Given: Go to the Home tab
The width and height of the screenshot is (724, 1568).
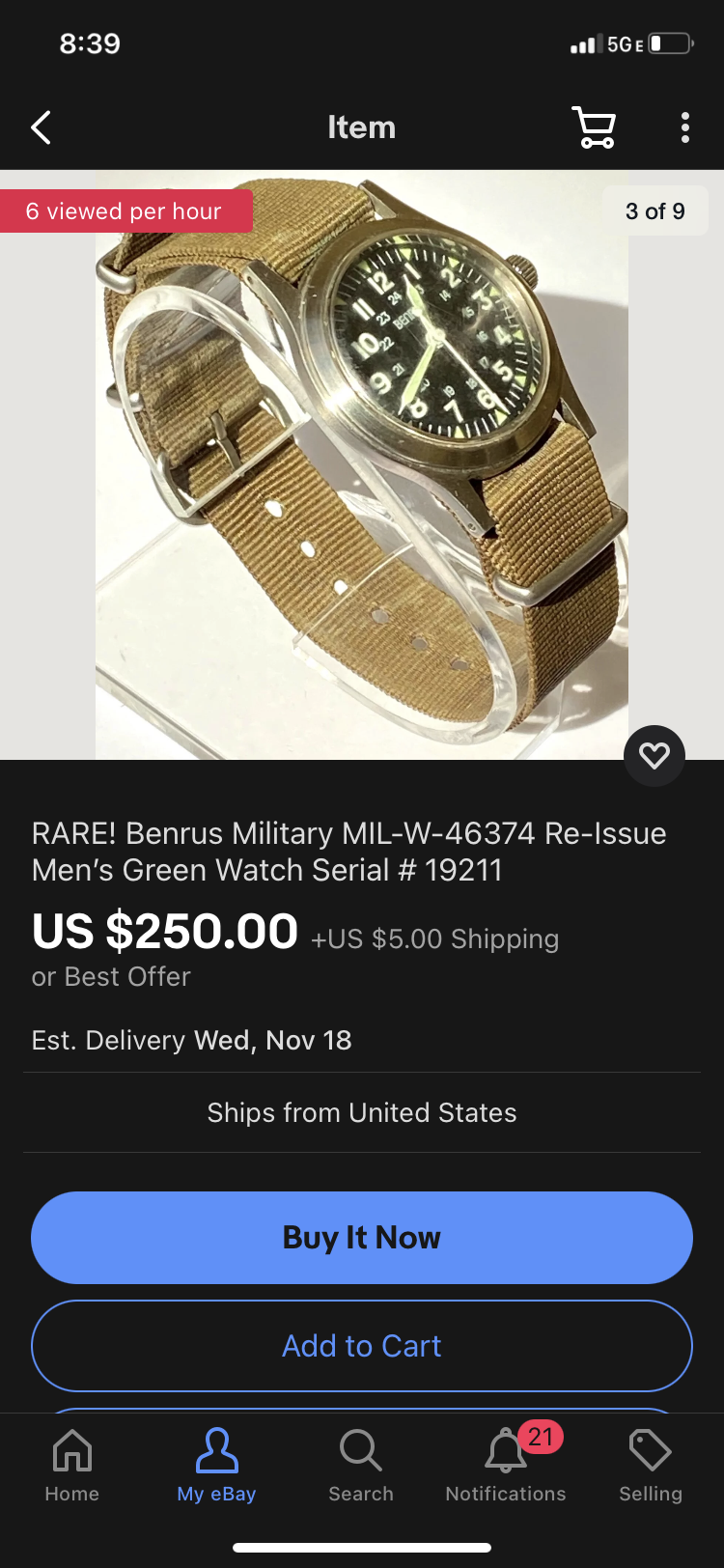Looking at the screenshot, I should (x=72, y=1465).
